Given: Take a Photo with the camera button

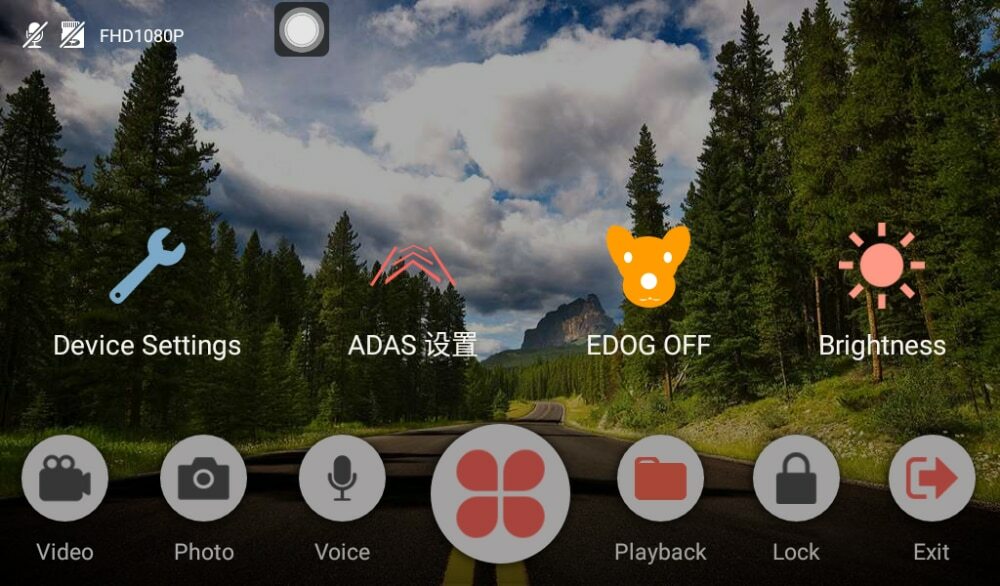Looking at the screenshot, I should (203, 478).
